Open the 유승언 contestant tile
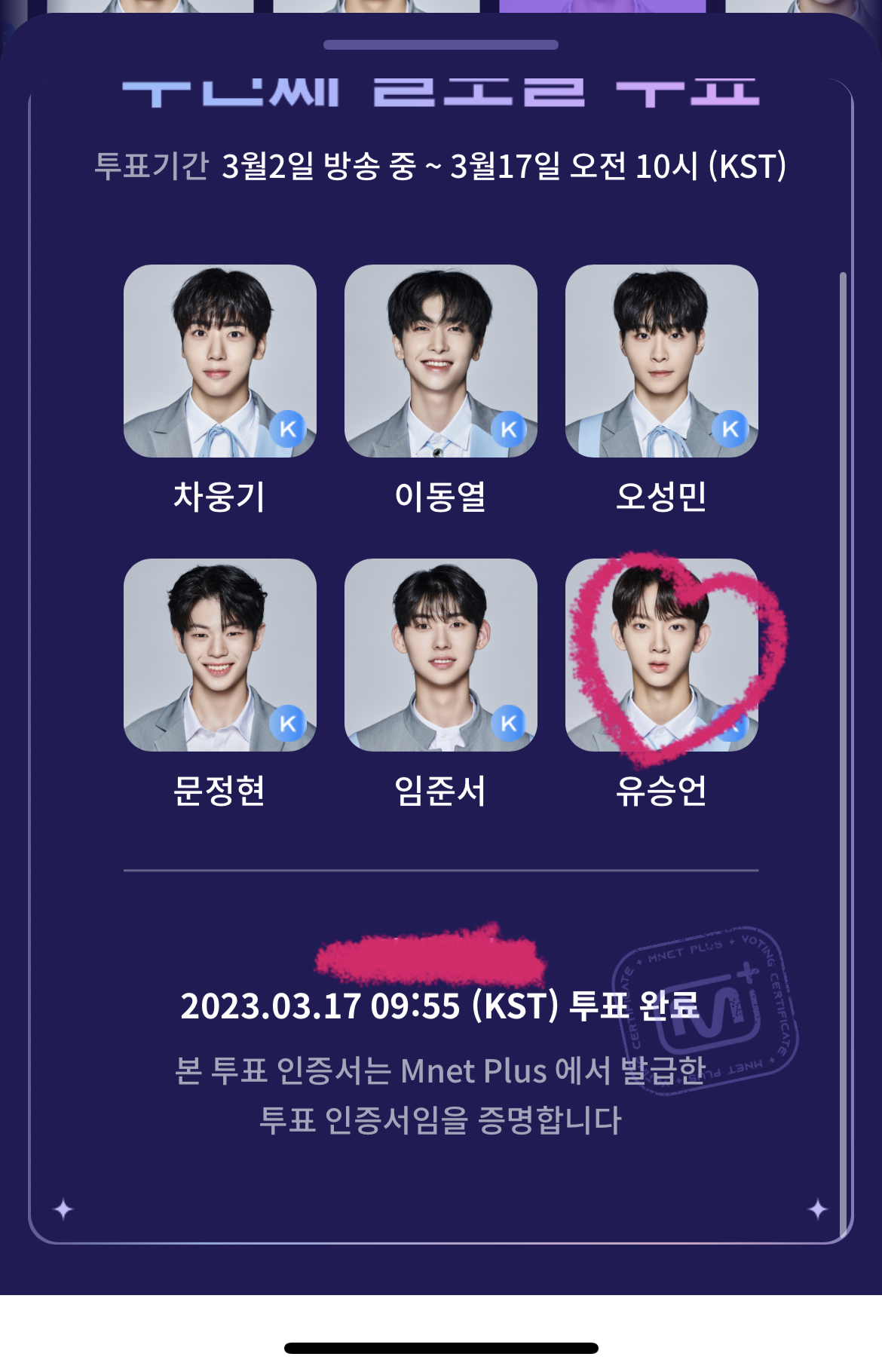The height and width of the screenshot is (1372, 882). click(x=661, y=654)
